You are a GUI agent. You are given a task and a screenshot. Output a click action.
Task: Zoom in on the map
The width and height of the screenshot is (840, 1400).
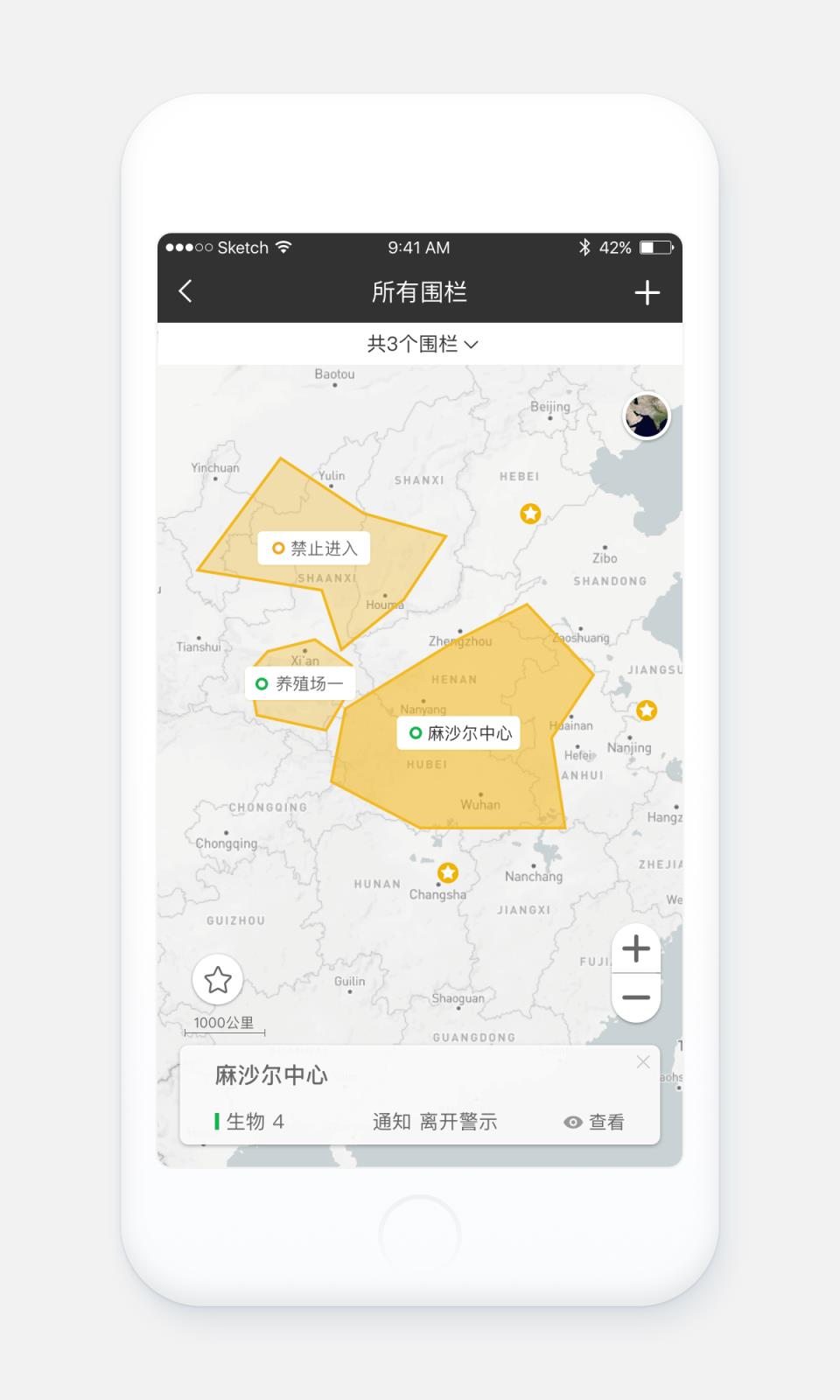[x=636, y=948]
